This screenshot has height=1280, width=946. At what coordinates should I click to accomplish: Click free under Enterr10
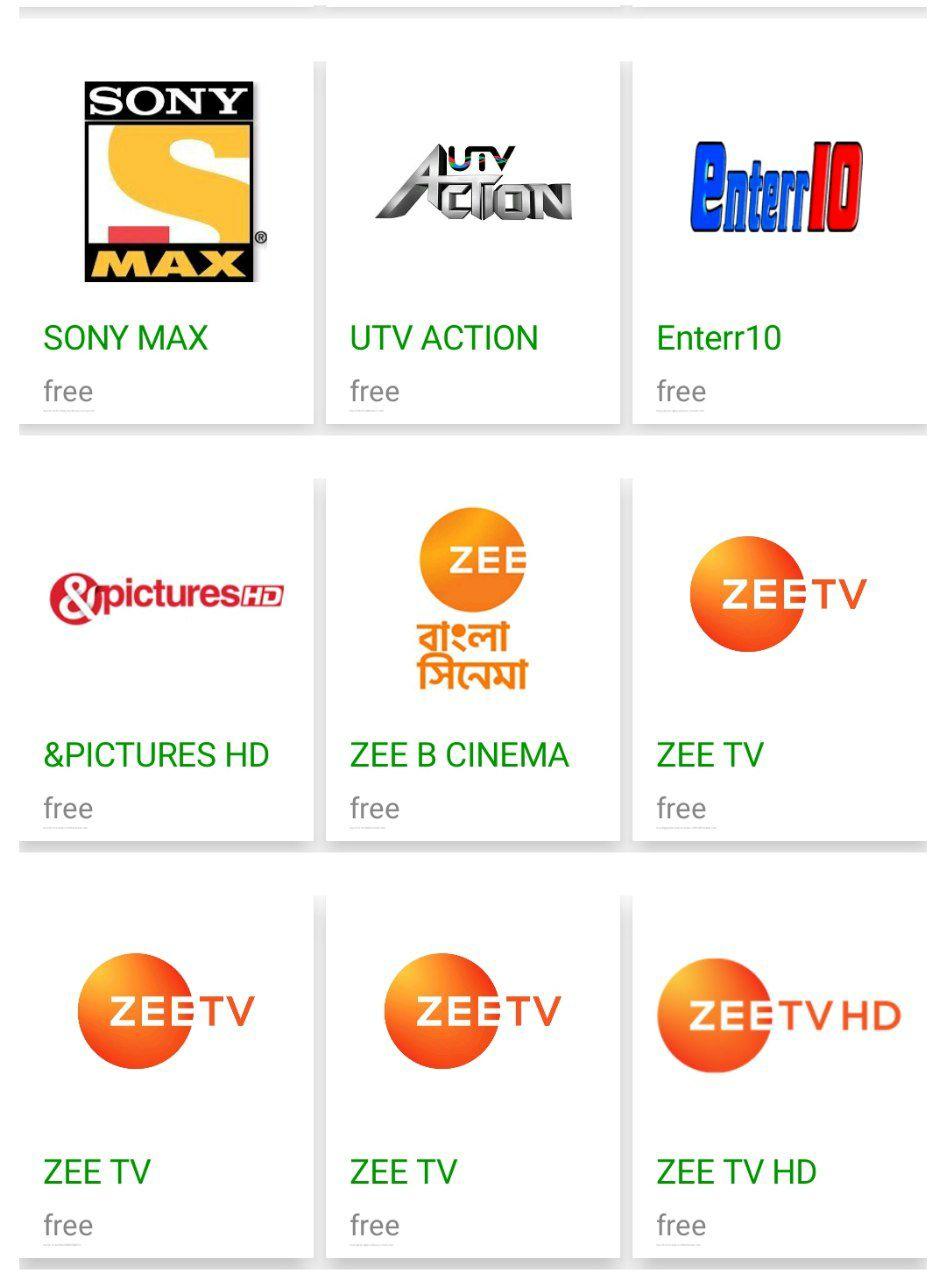coord(681,391)
